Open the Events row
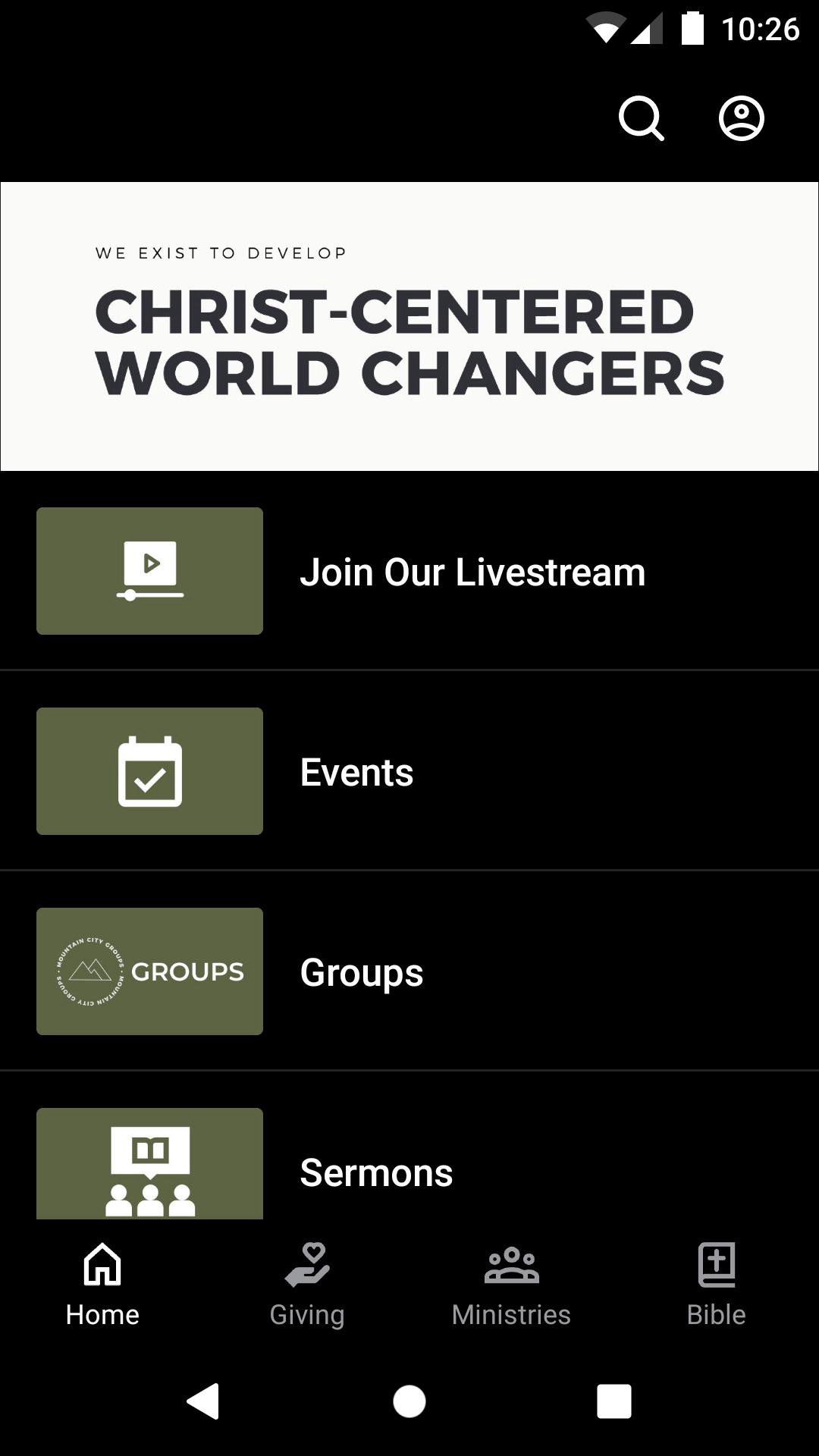819x1456 pixels. (x=409, y=771)
